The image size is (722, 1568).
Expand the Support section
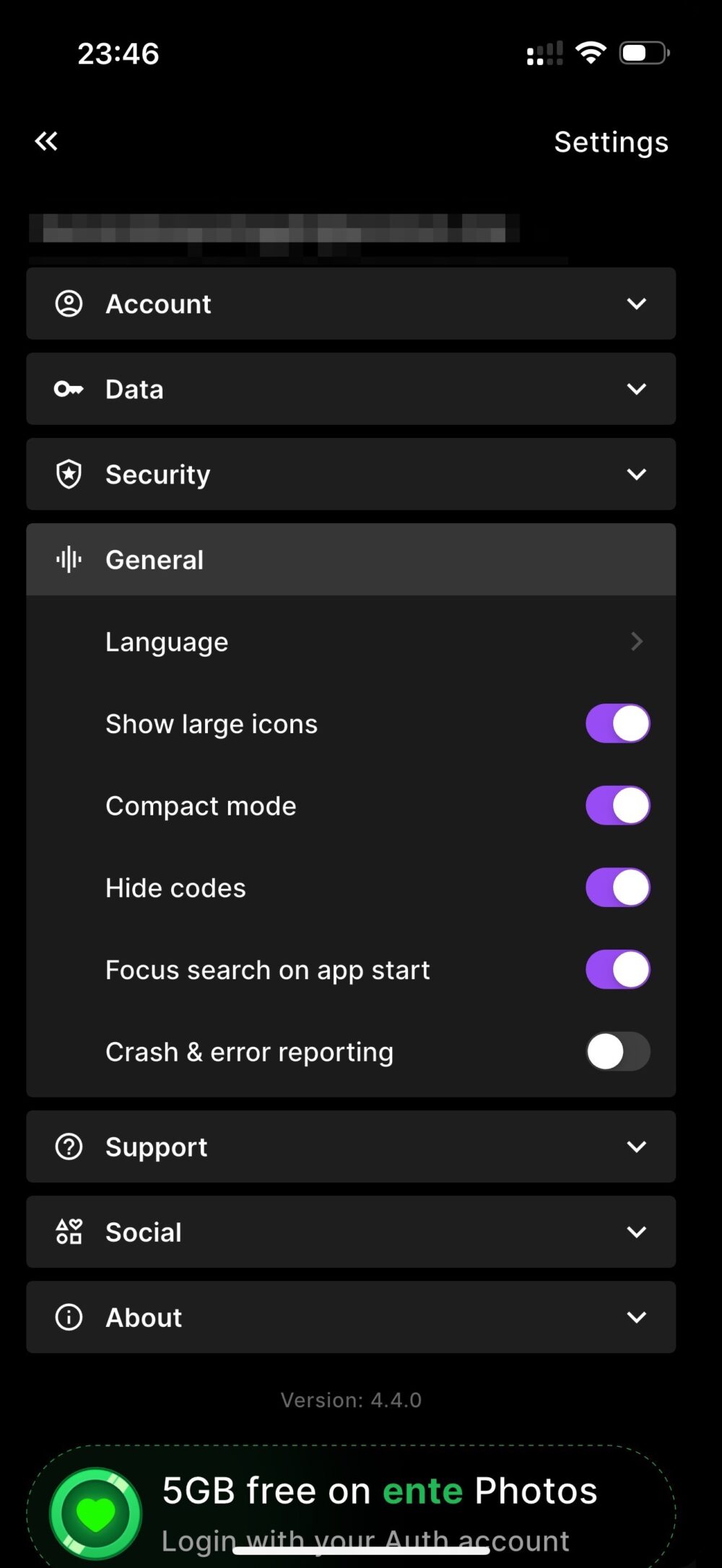point(351,1147)
